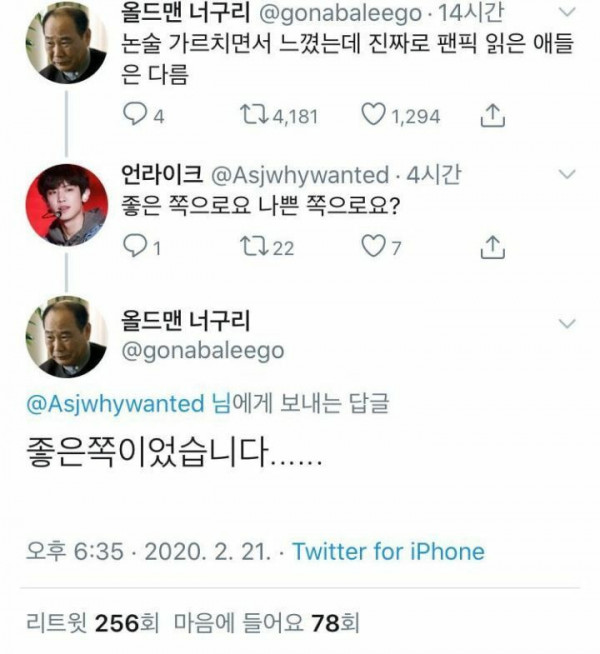Open the @Asjwhywanted mention link
This screenshot has height=654, width=600.
pos(124,404)
